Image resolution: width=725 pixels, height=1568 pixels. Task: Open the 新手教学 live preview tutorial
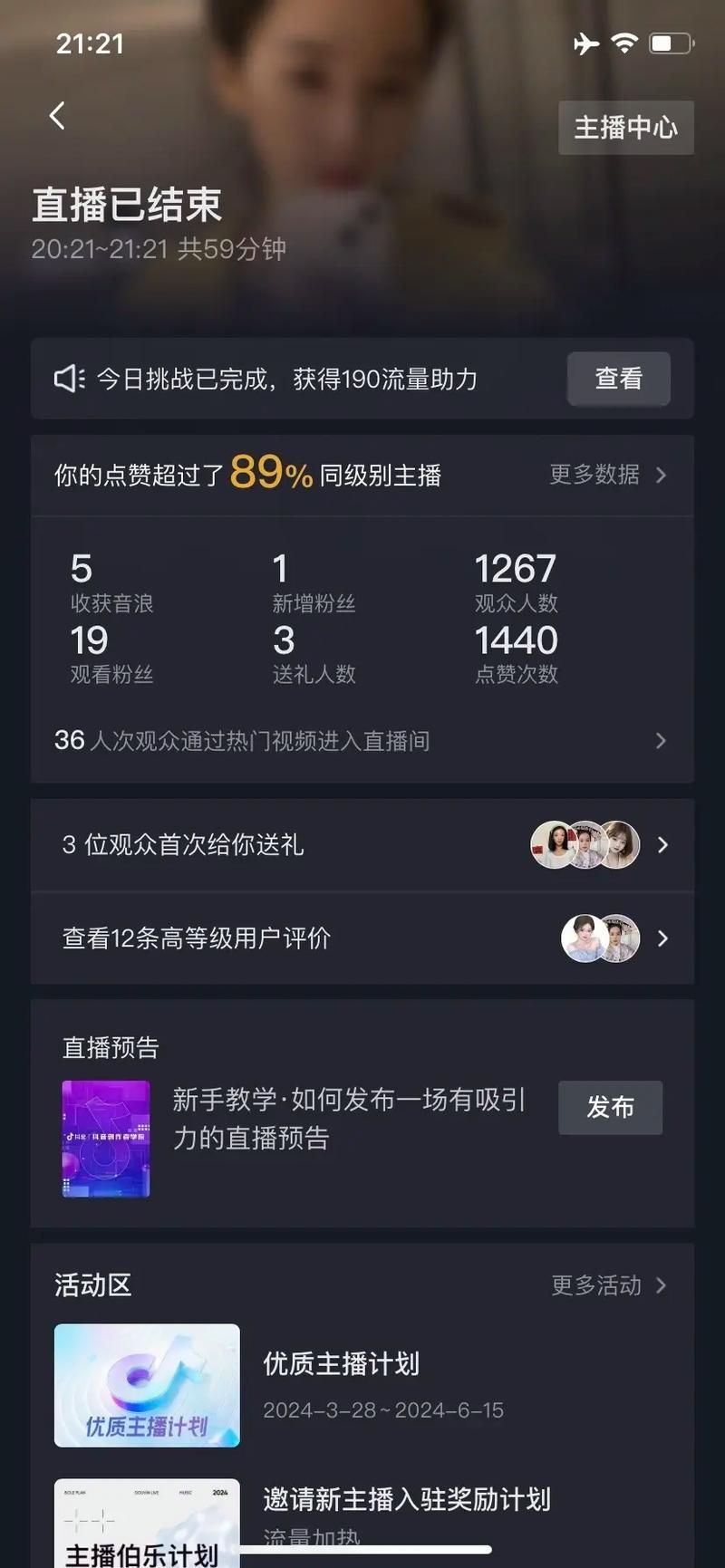(x=348, y=1118)
